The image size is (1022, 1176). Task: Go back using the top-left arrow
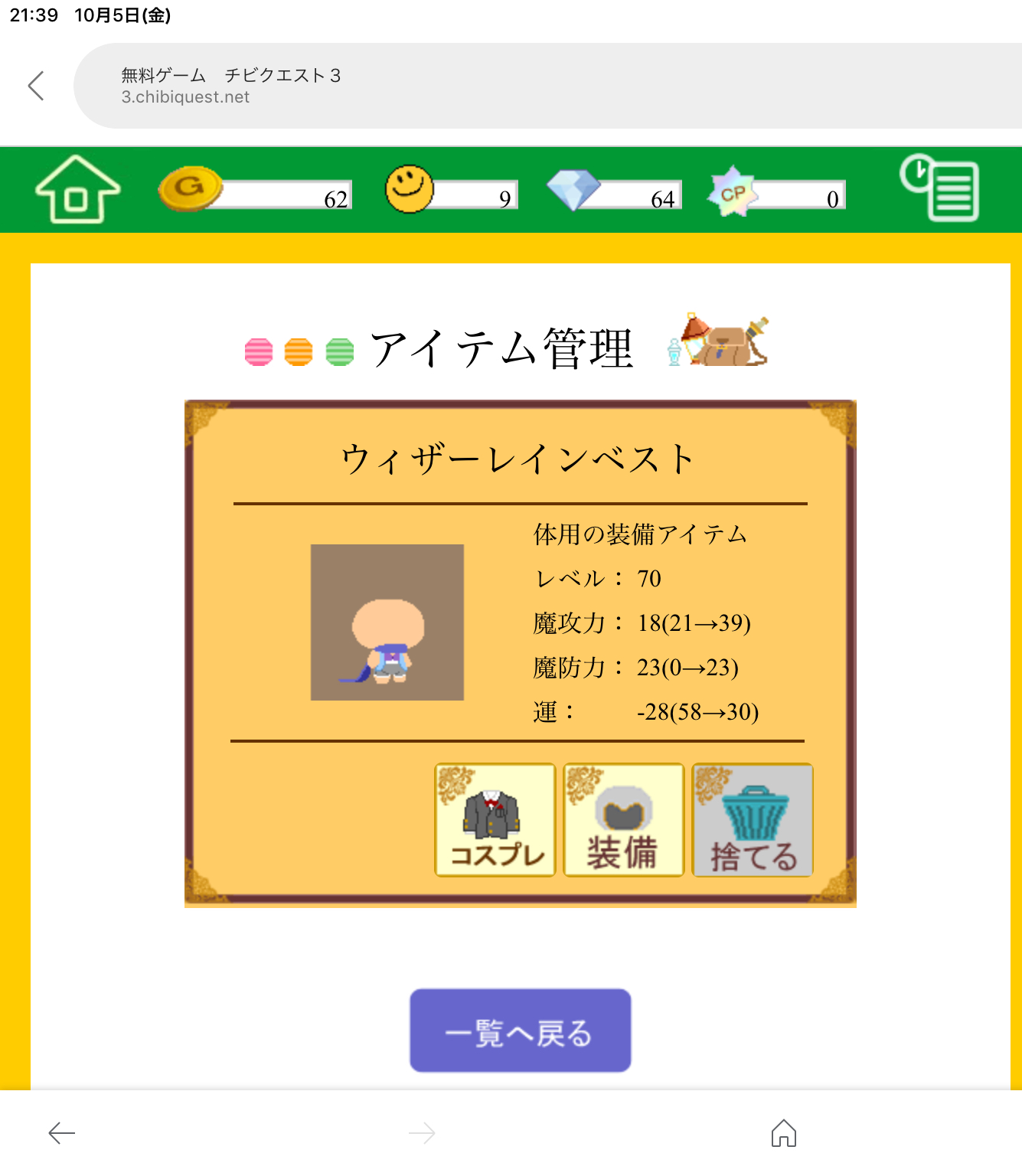[x=36, y=86]
